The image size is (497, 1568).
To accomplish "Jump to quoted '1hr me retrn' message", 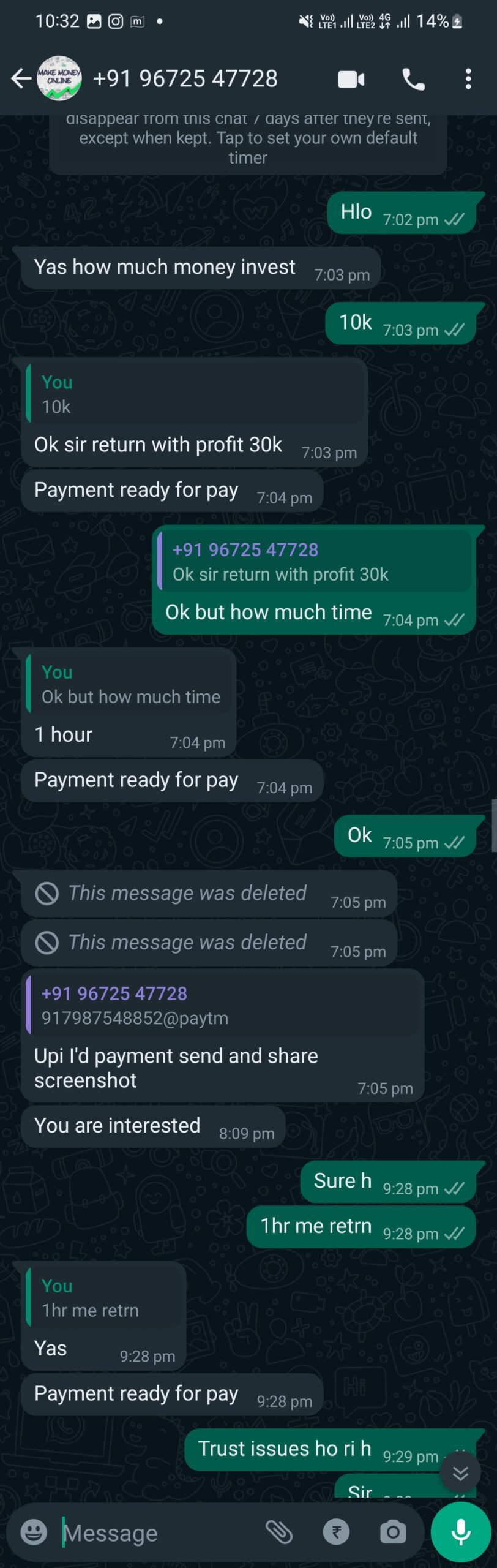I will pos(105,1298).
